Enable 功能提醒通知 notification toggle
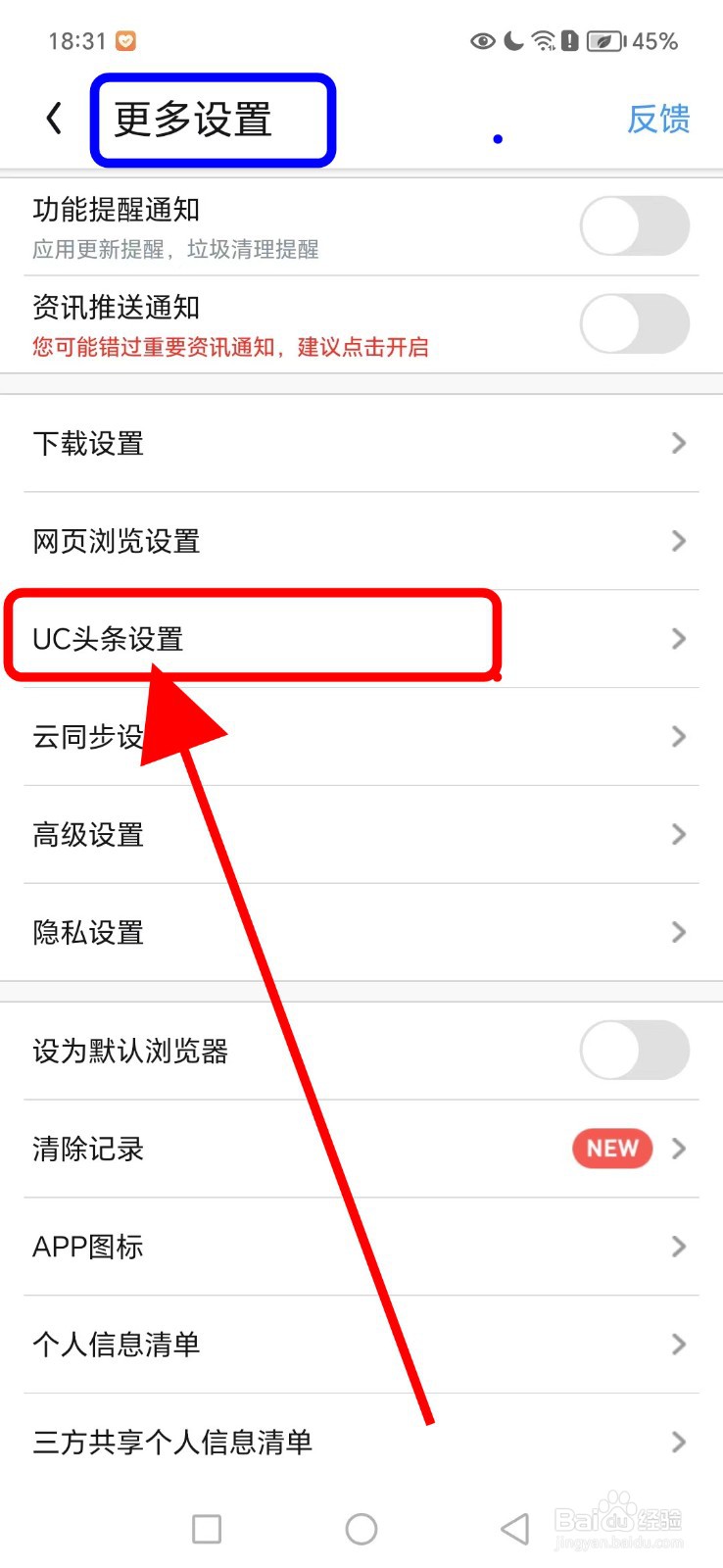This screenshot has width=723, height=1568. [x=634, y=225]
